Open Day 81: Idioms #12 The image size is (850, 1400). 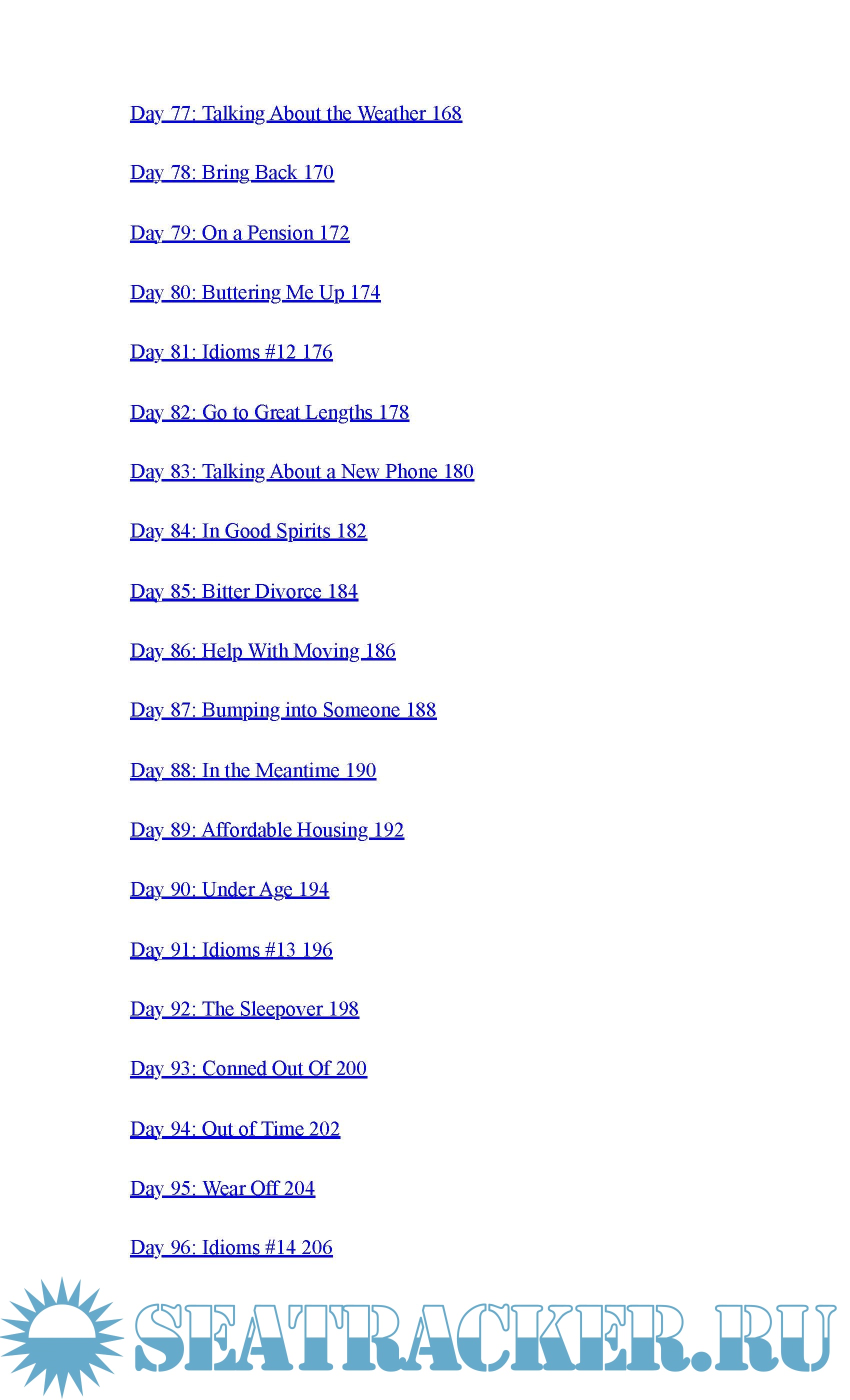click(231, 352)
